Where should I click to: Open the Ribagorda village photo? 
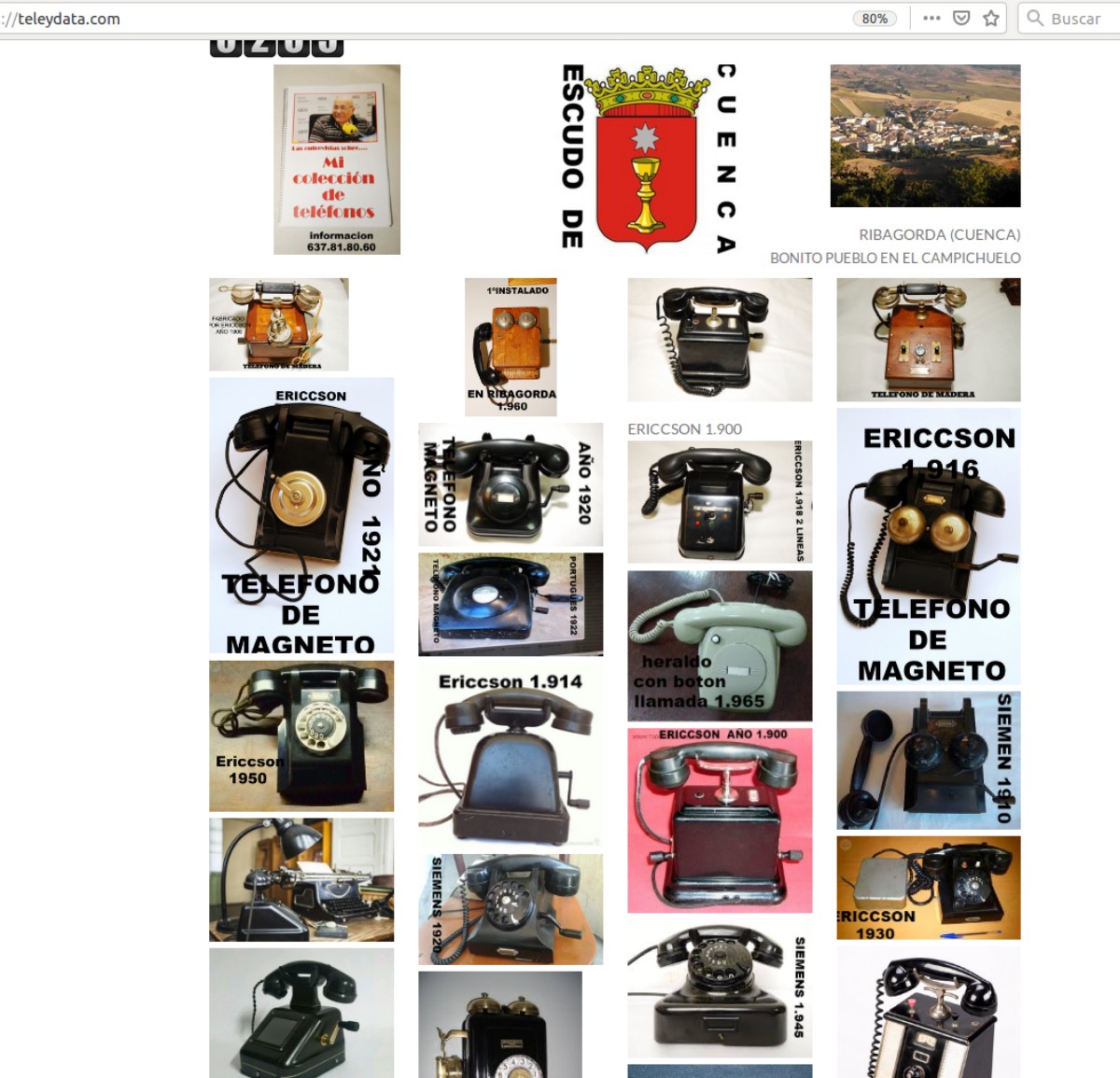(x=925, y=135)
